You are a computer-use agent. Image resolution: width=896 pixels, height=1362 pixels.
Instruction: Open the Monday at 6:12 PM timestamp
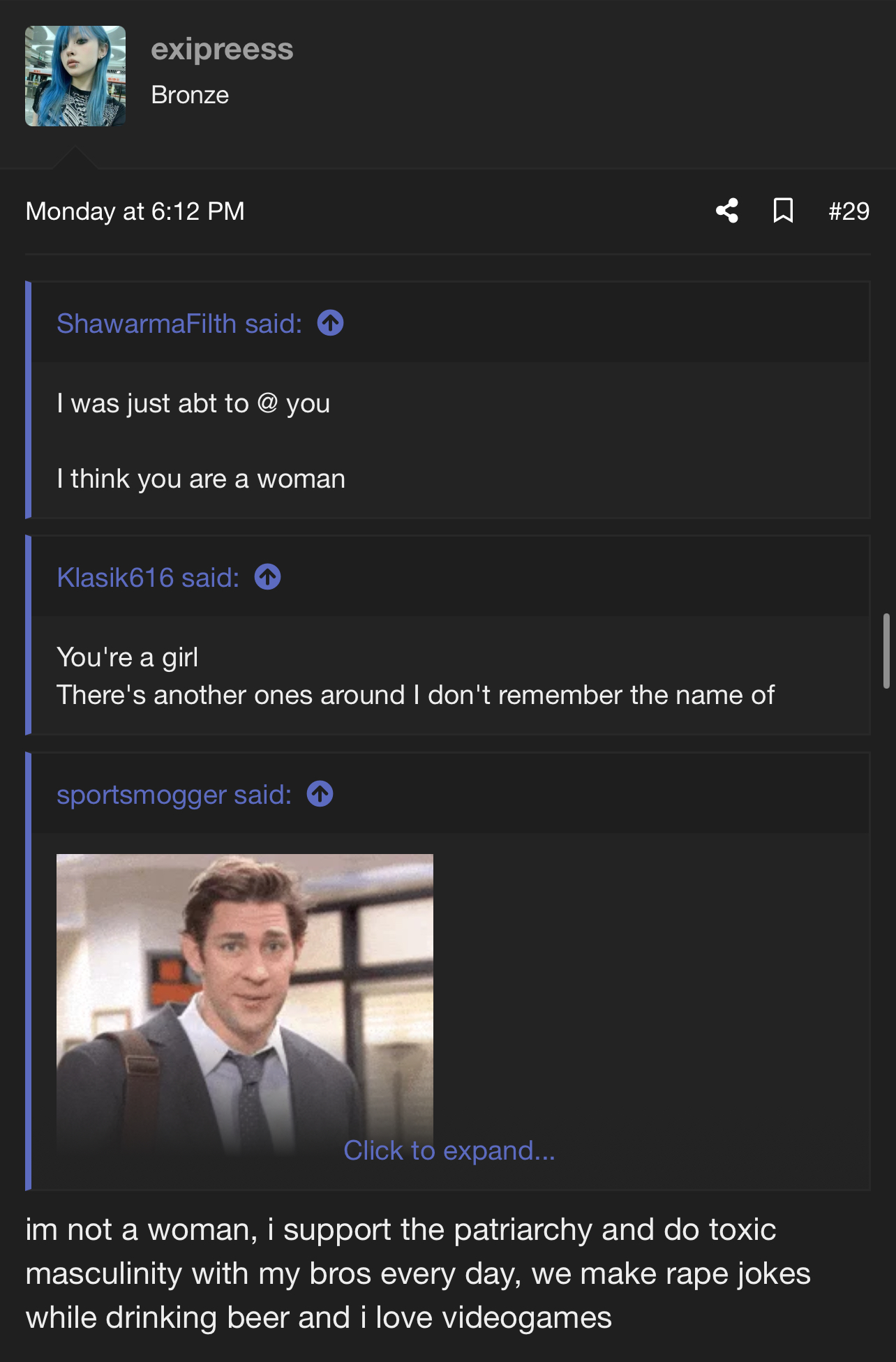coord(135,211)
